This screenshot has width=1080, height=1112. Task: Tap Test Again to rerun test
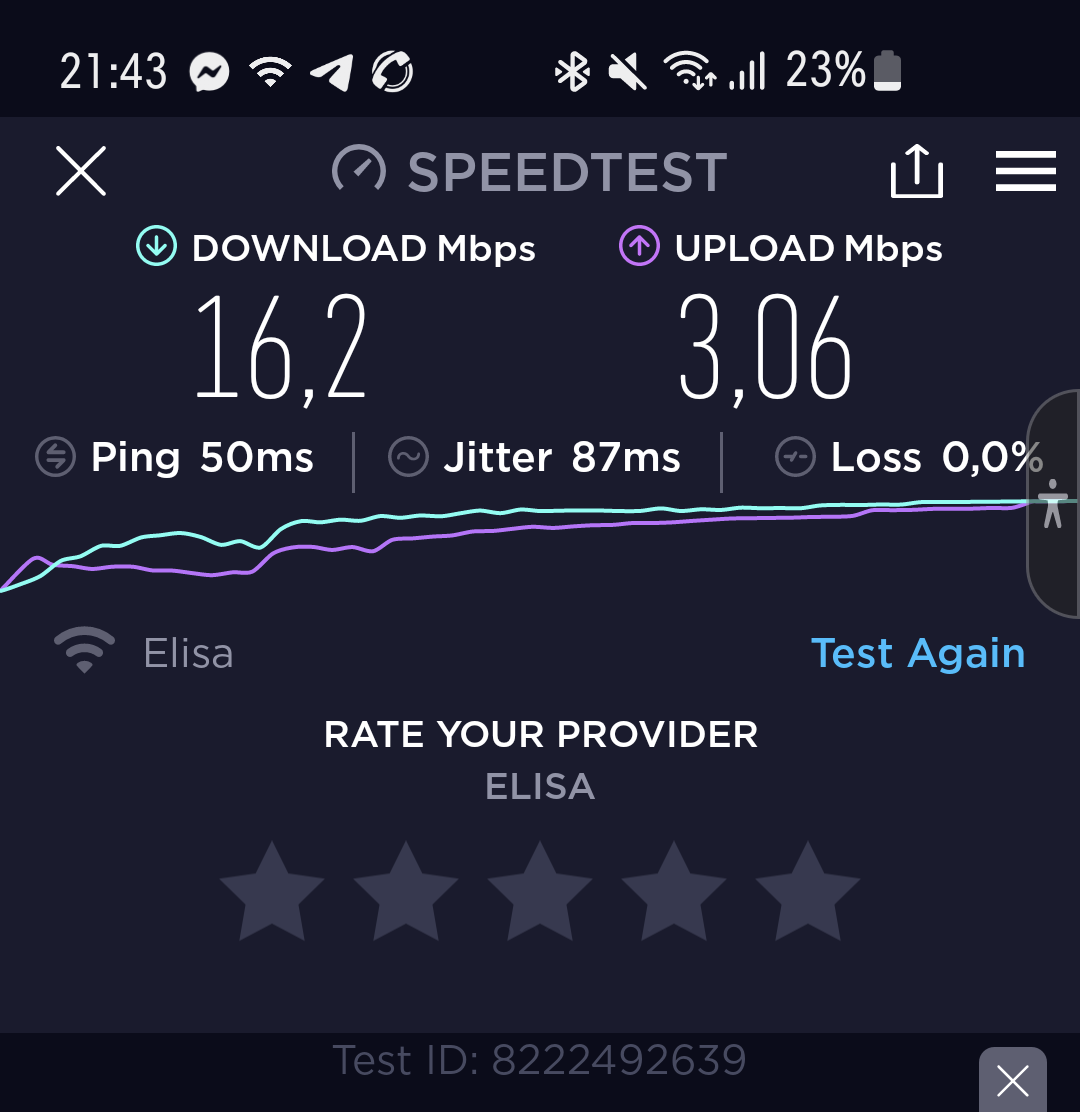pos(918,654)
